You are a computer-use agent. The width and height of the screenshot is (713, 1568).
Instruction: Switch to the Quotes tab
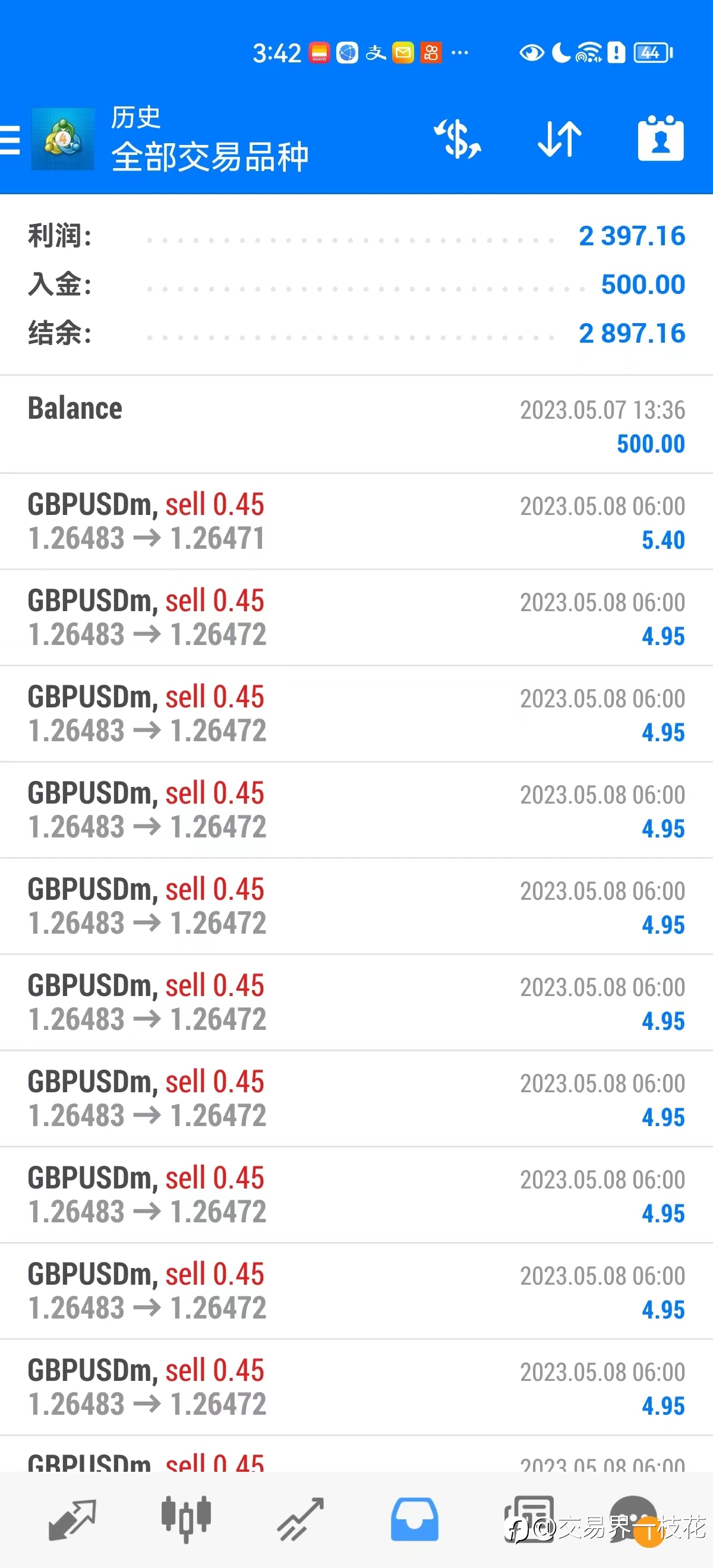(x=72, y=1520)
